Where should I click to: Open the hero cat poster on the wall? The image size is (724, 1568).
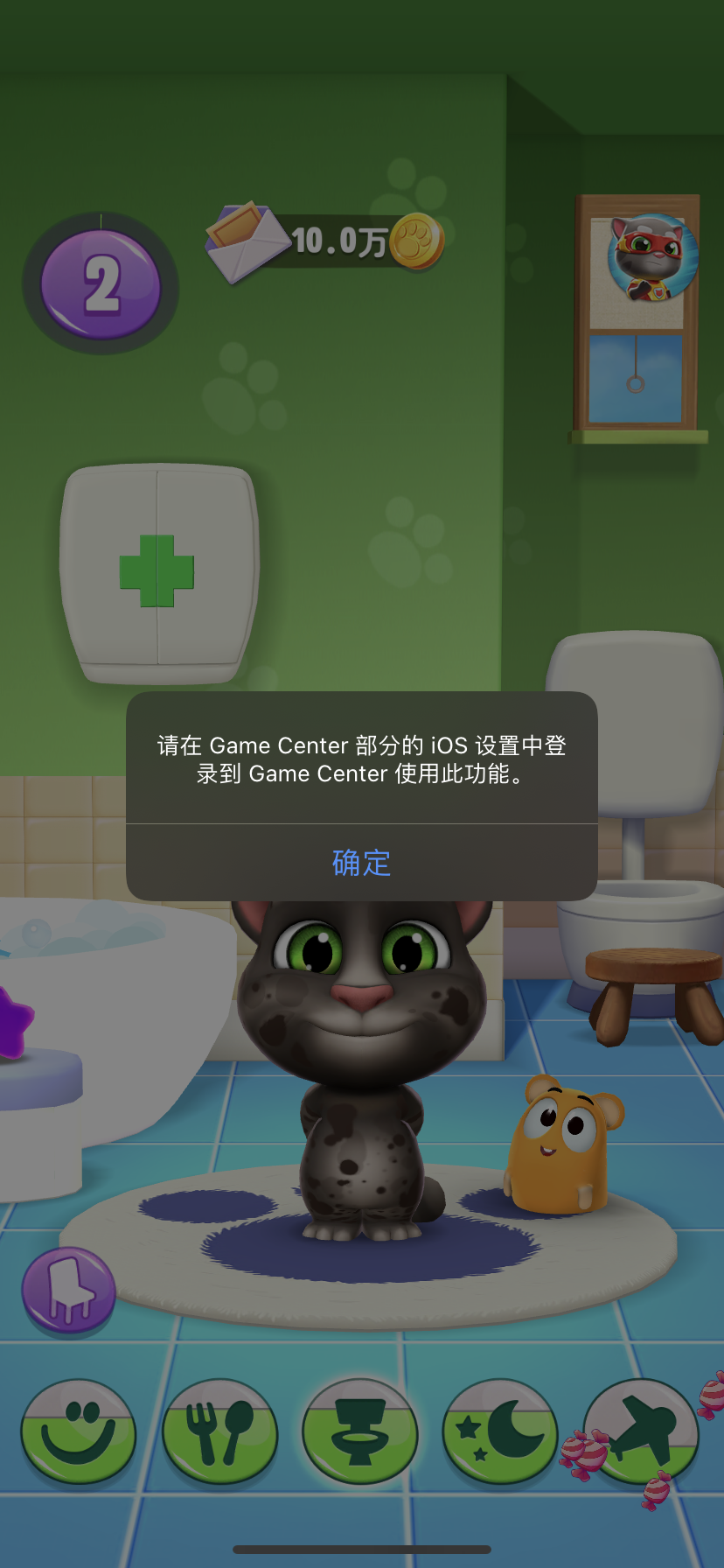pyautogui.click(x=651, y=258)
